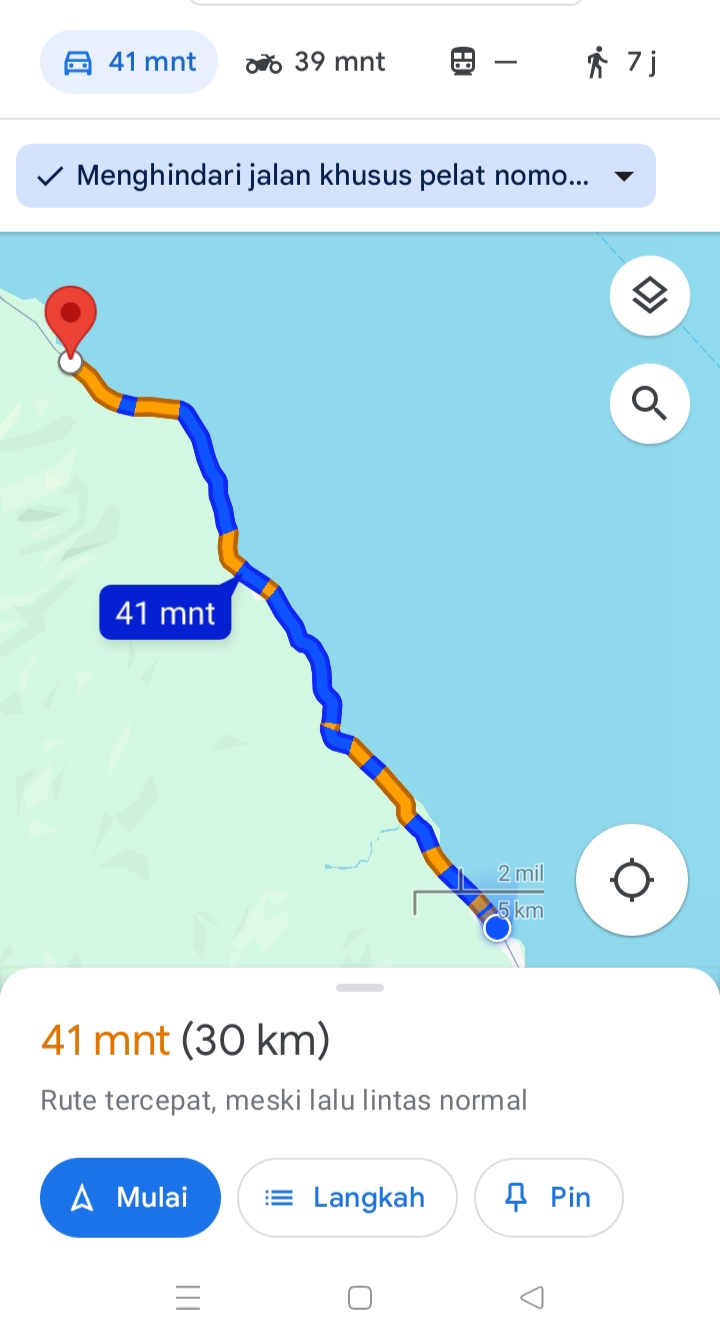Tap the 41 mnt route label on map
Viewport: 720px width, 1342px height.
click(165, 612)
